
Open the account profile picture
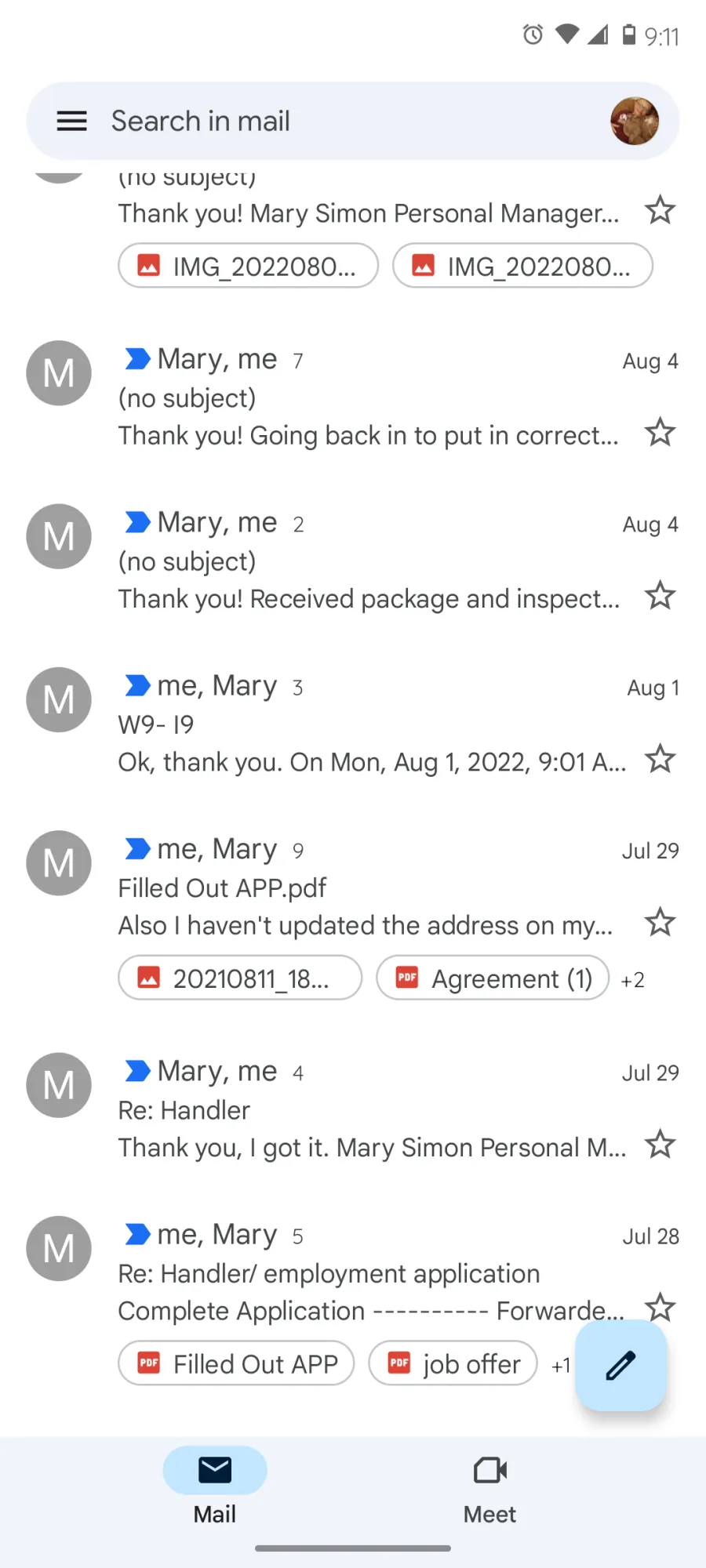(x=635, y=121)
